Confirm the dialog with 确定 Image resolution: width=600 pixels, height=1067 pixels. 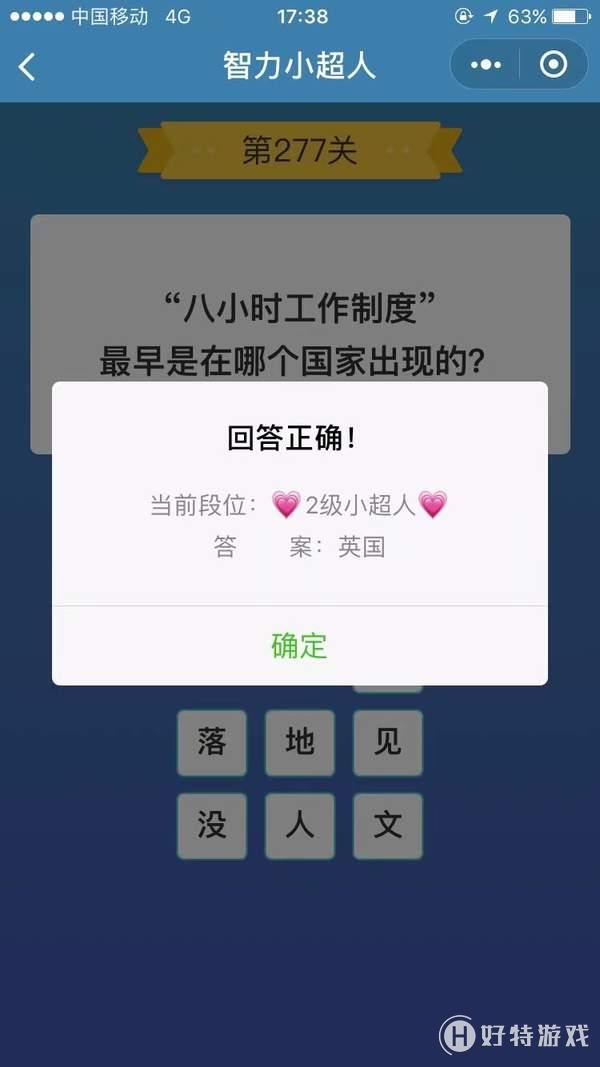tap(299, 646)
